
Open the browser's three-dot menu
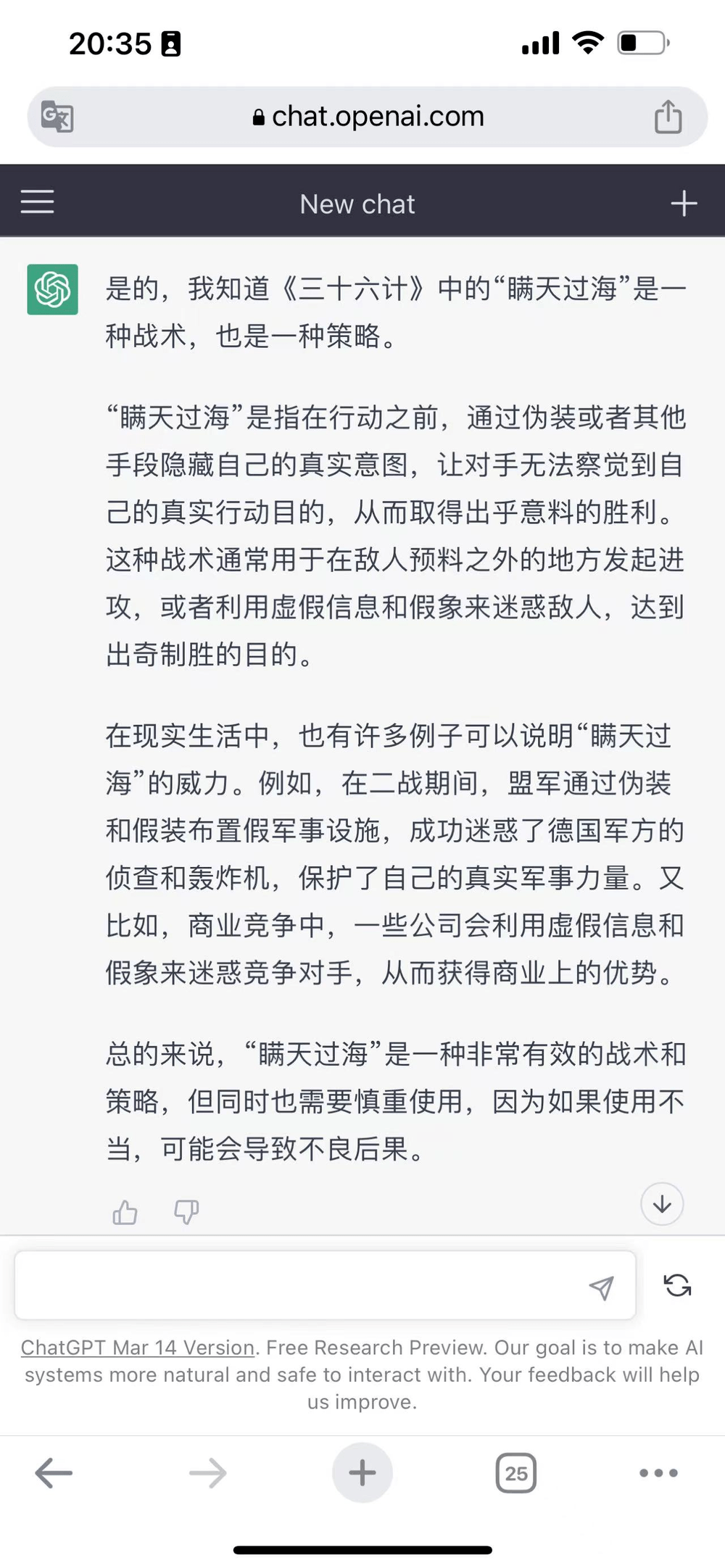(658, 1473)
